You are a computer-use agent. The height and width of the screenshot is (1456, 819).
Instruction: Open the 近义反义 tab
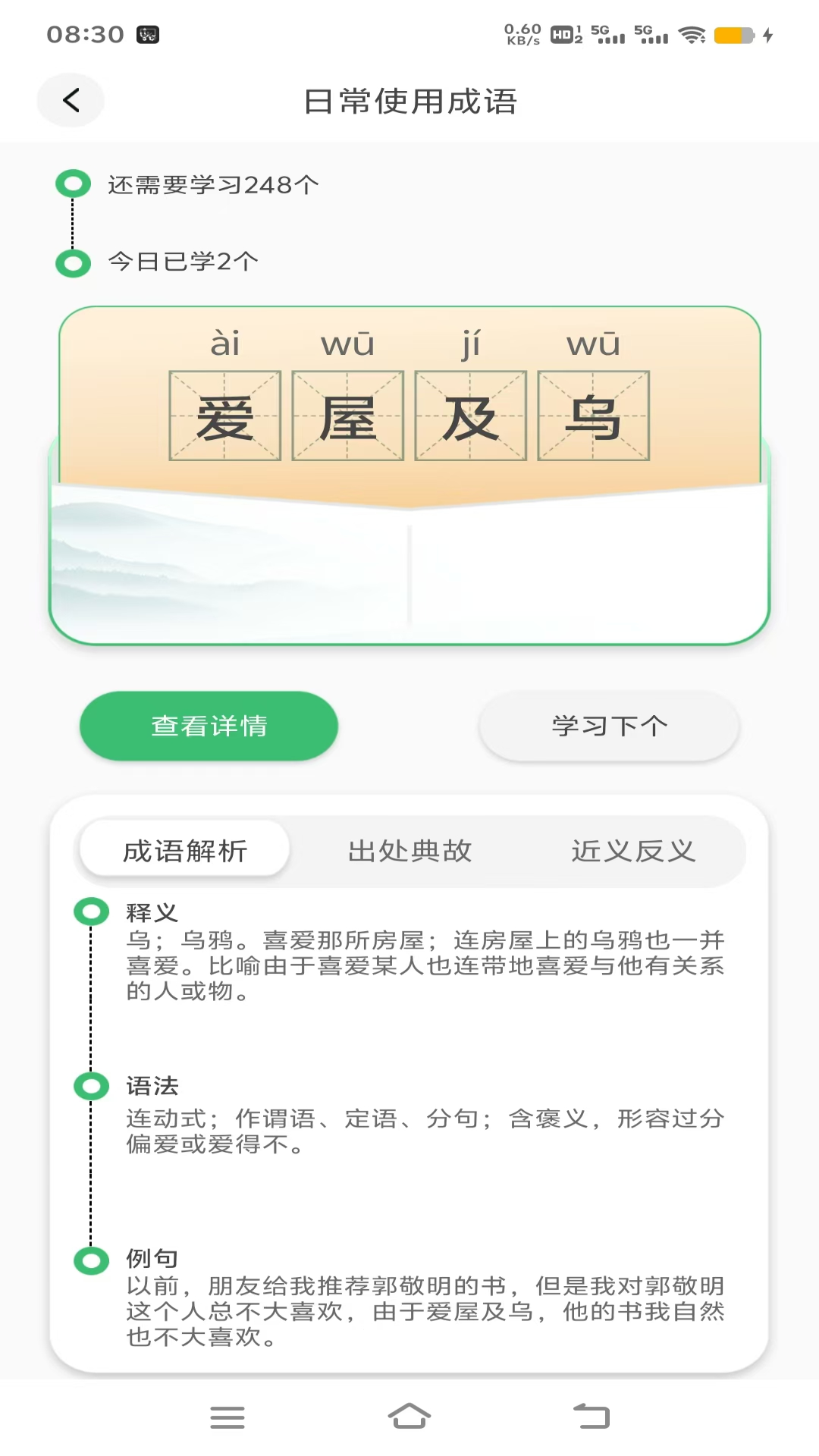pyautogui.click(x=633, y=851)
